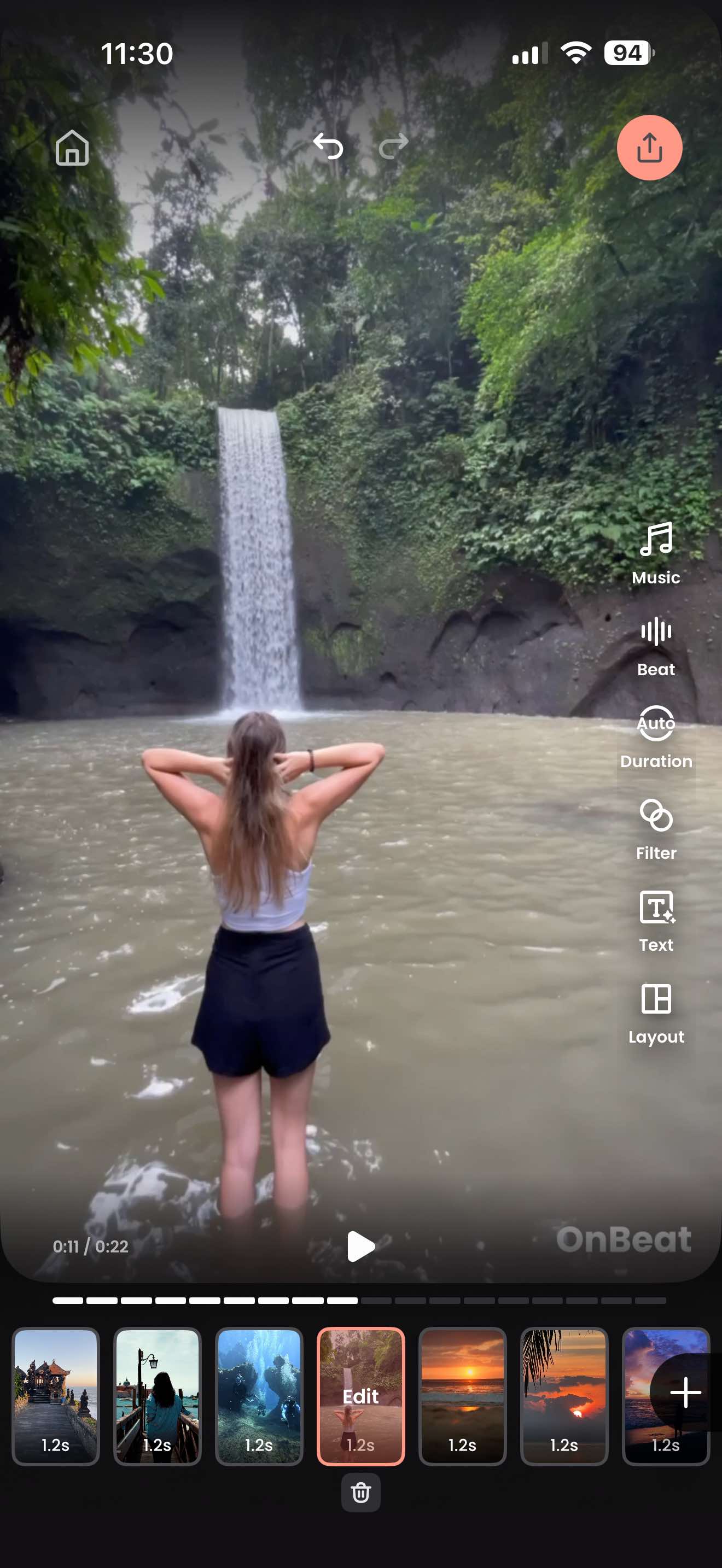The image size is (722, 1568).
Task: Select the underwater divers clip
Action: pos(259,1396)
